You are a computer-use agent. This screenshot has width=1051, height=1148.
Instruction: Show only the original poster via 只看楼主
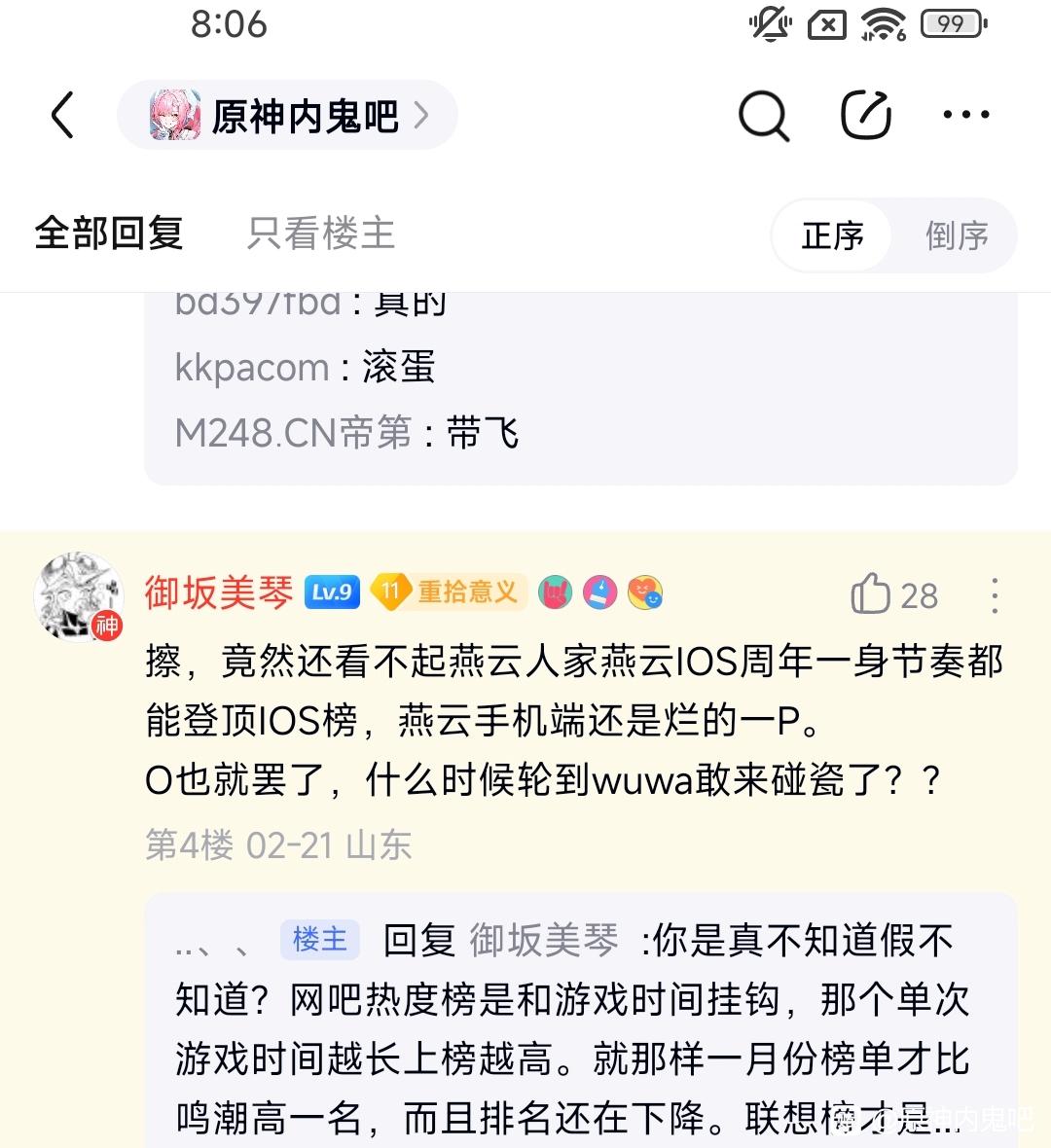[321, 234]
